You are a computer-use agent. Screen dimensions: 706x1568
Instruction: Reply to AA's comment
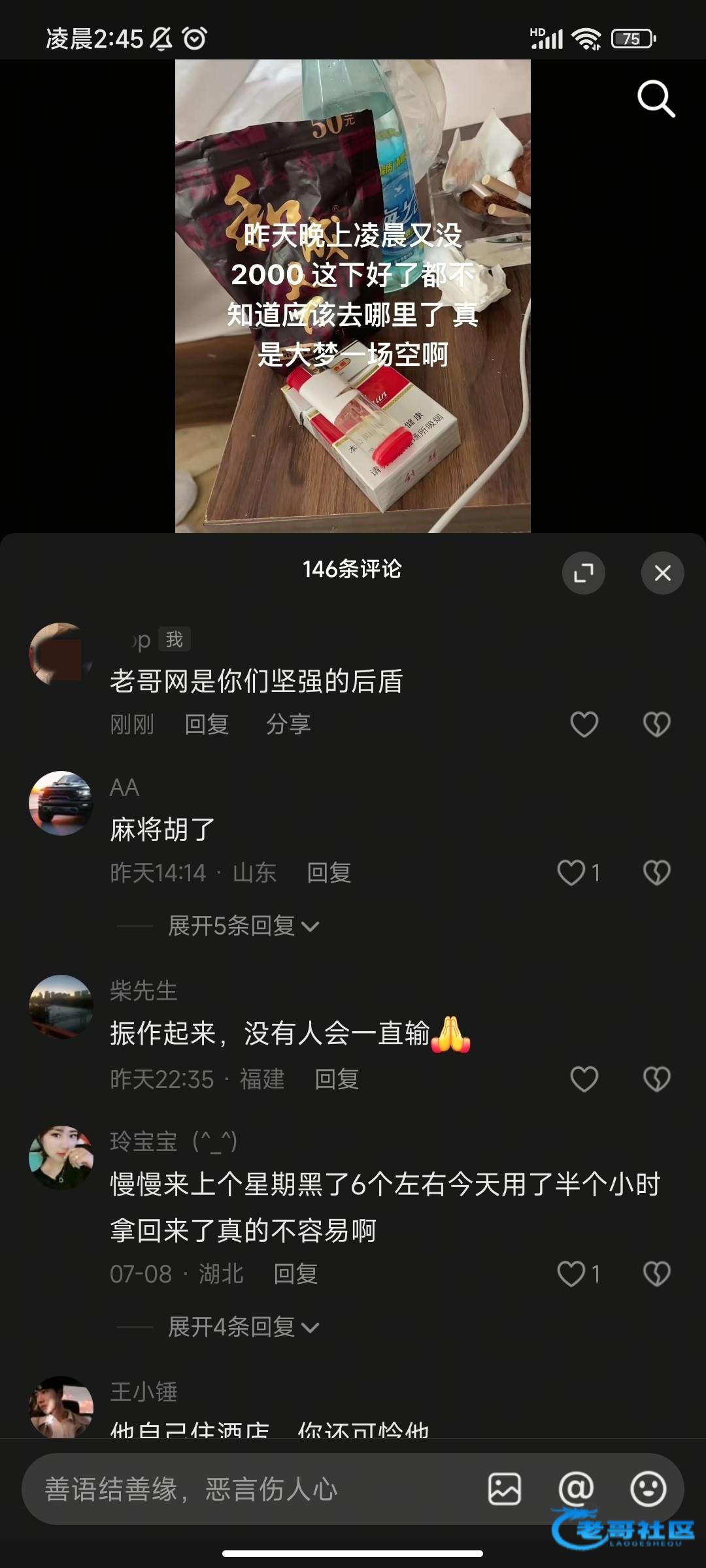[x=329, y=873]
